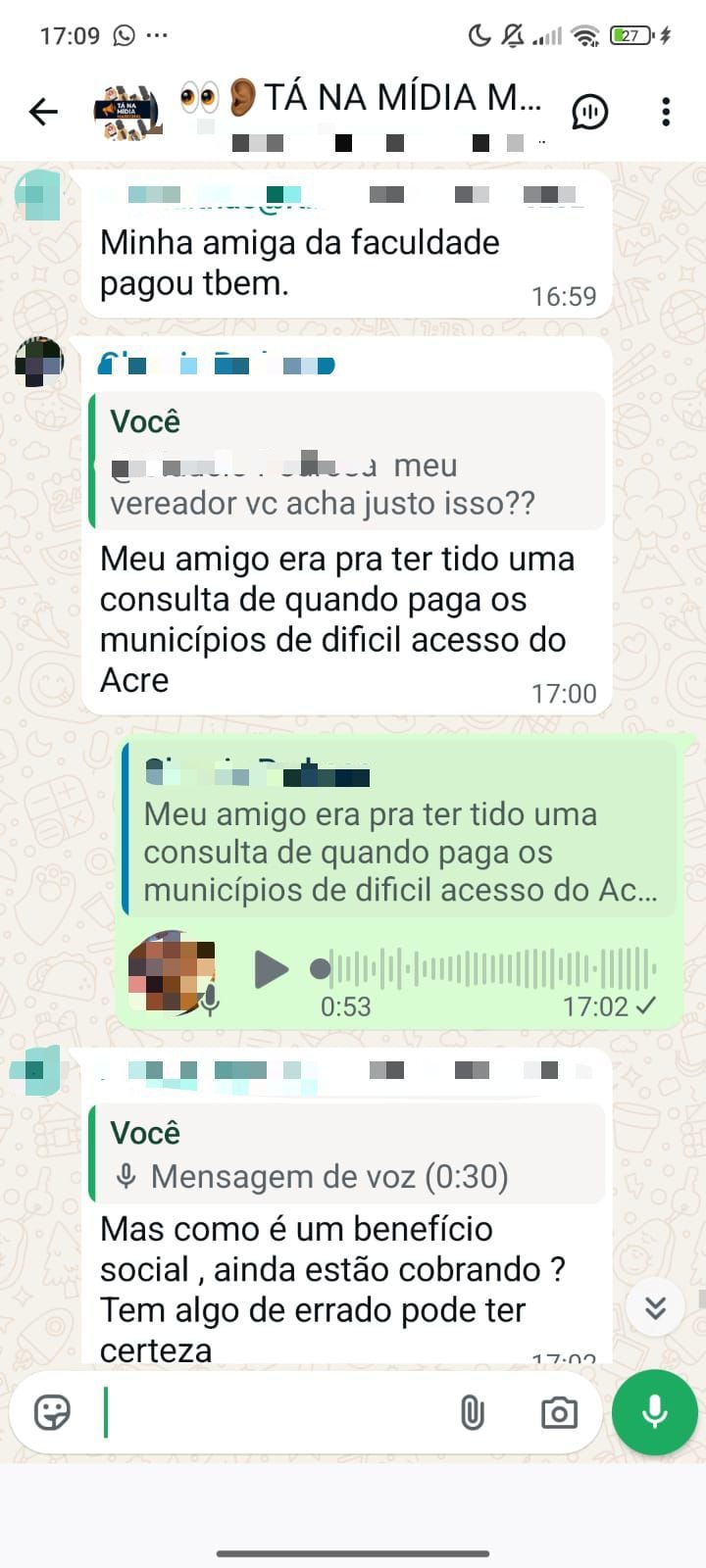The image size is (706, 1568).
Task: Open the quoted reply in the green bubble
Action: point(400,831)
